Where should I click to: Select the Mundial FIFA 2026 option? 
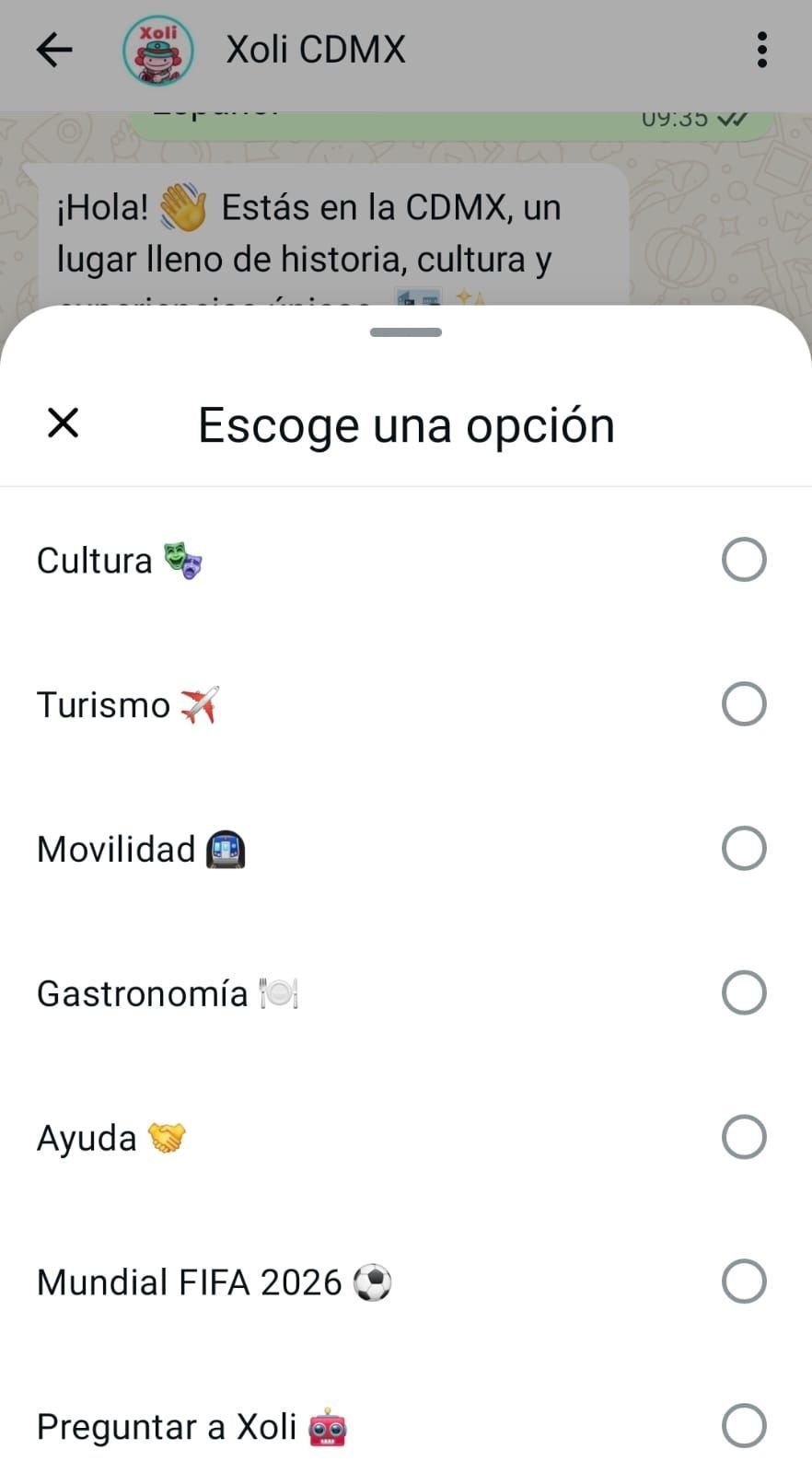click(744, 1281)
